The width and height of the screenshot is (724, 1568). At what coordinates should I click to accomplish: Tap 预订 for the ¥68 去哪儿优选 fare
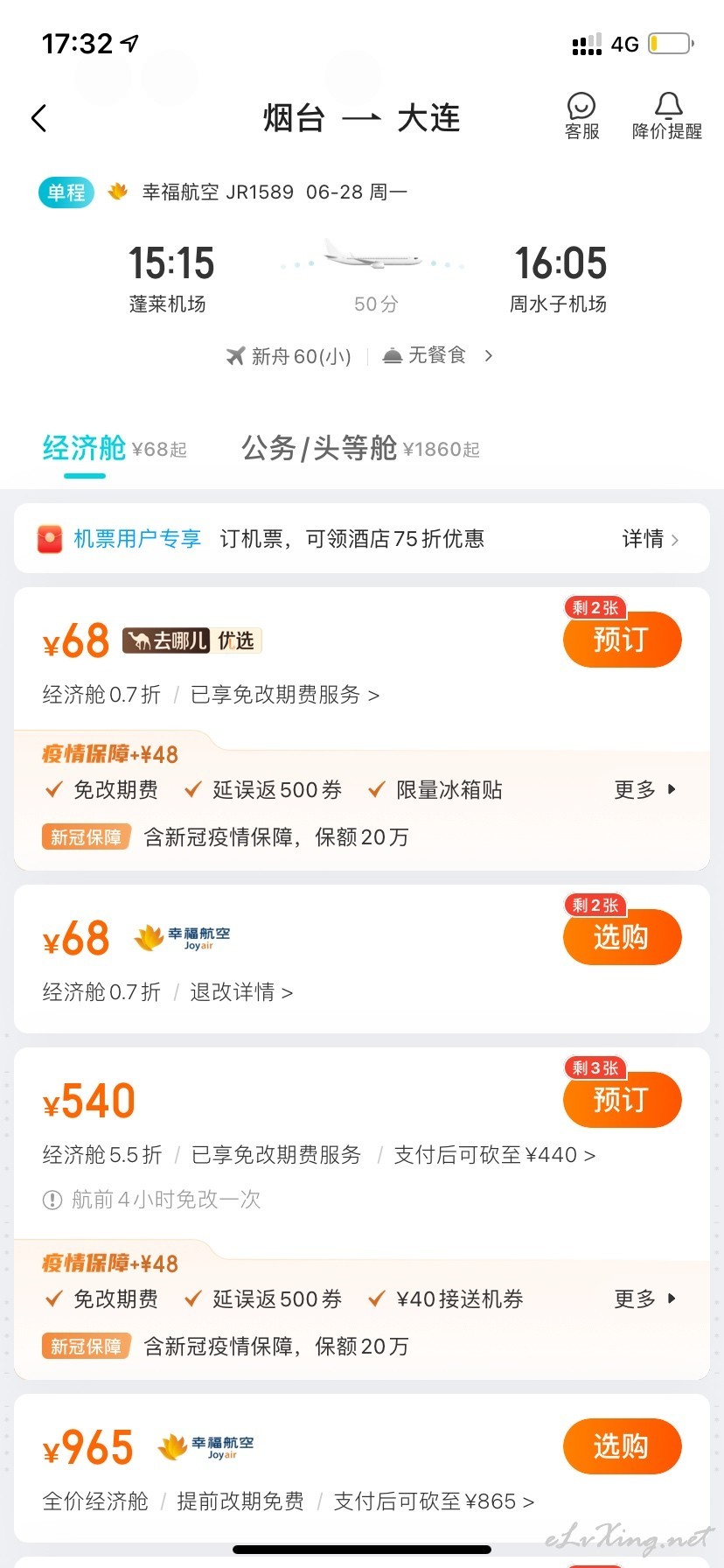click(x=622, y=640)
